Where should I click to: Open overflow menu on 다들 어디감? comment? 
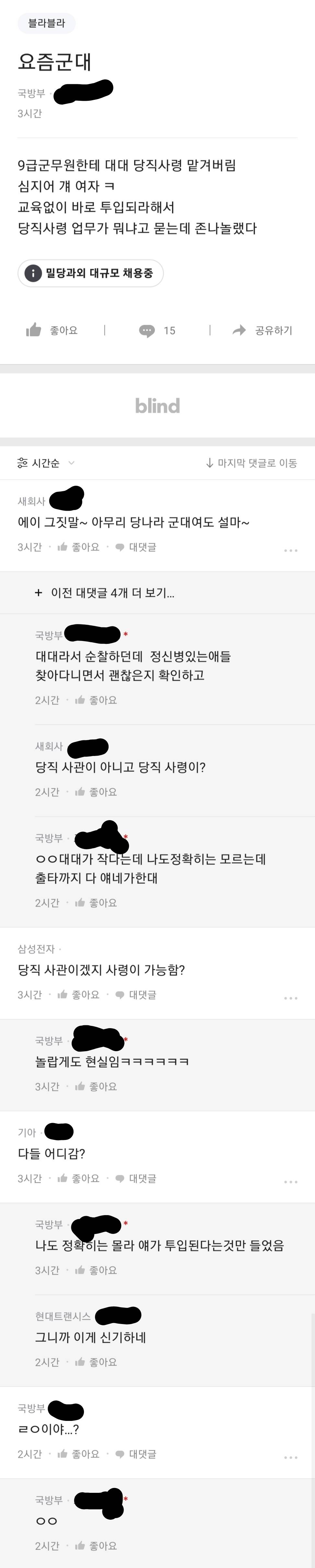tap(291, 1181)
